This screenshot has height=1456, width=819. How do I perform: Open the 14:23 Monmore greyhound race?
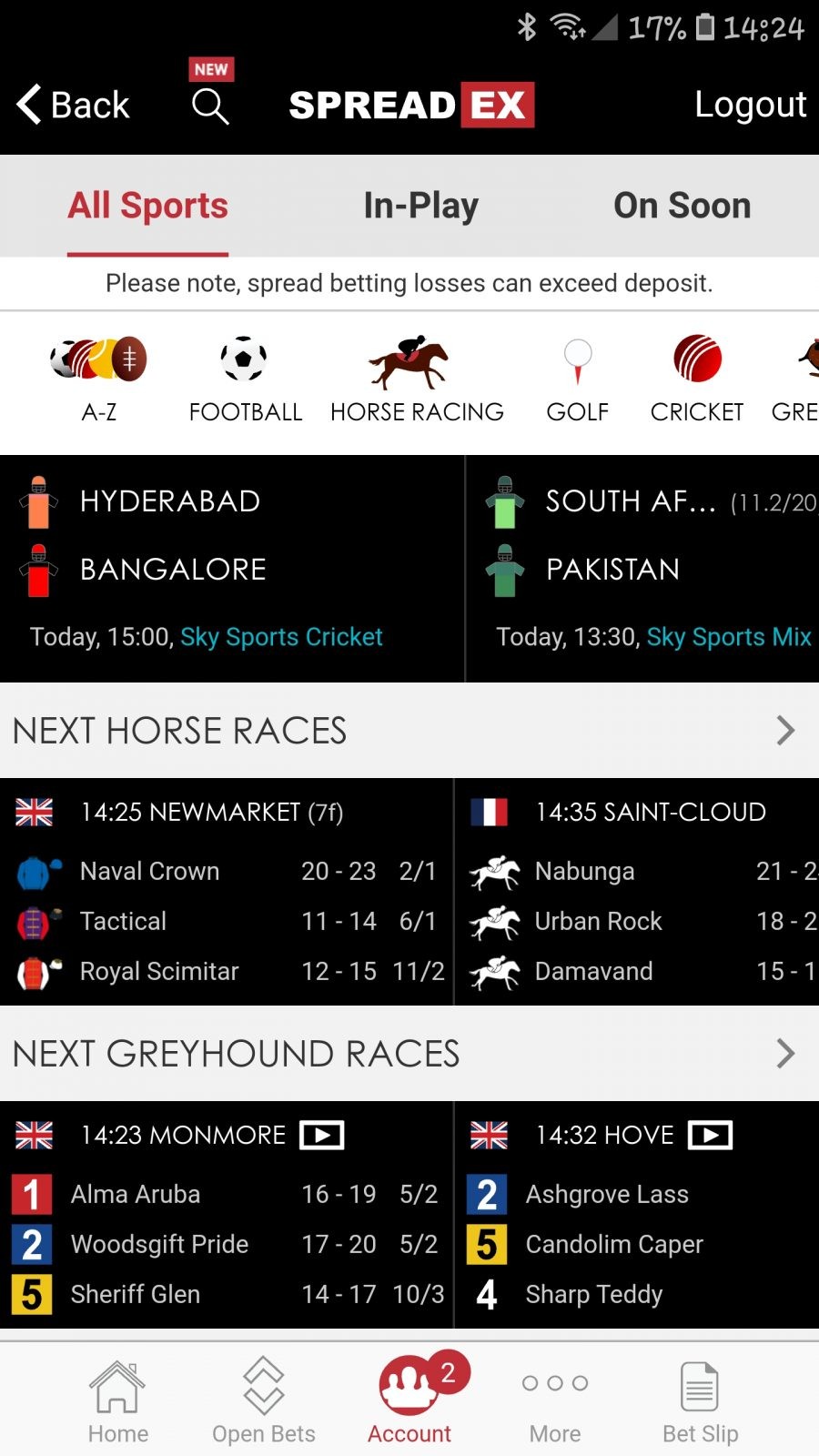pos(182,1135)
